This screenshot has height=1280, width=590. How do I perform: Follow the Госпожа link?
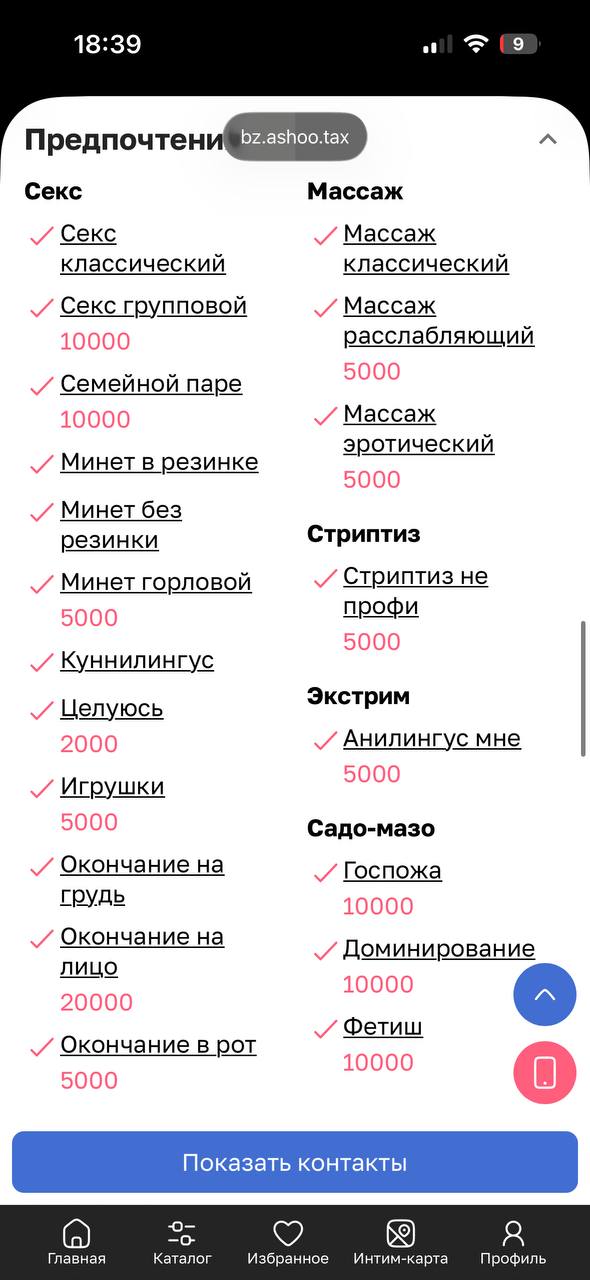click(x=392, y=870)
